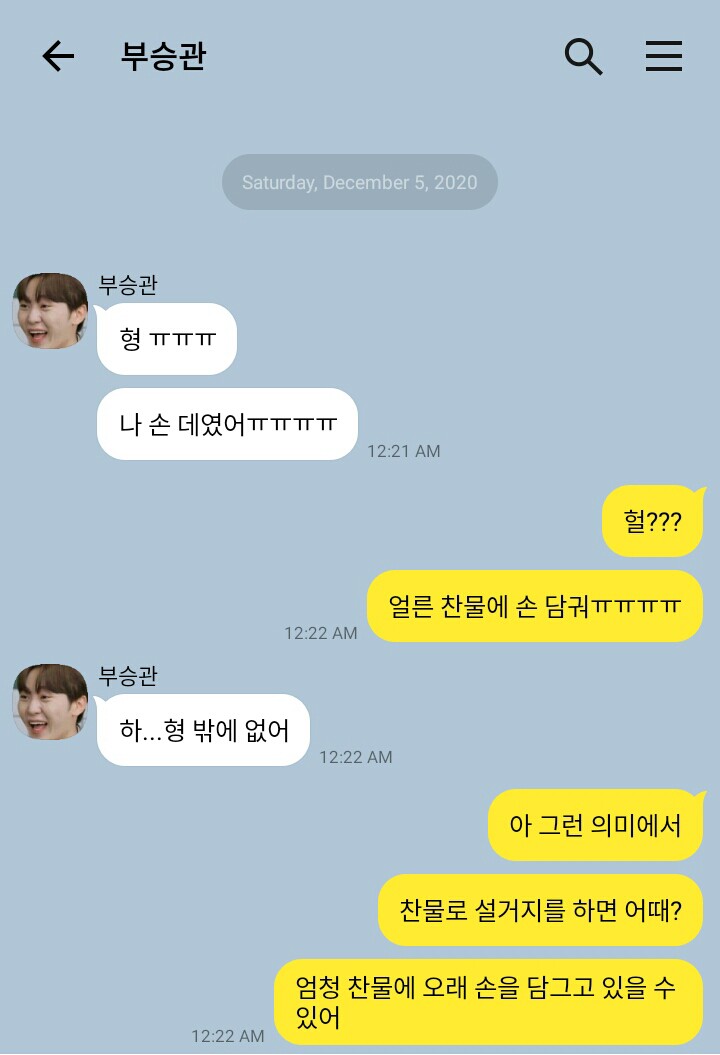
Task: Open 부승관's profile photo beside 형 ㅠㅠㅠ
Action: tap(50, 311)
